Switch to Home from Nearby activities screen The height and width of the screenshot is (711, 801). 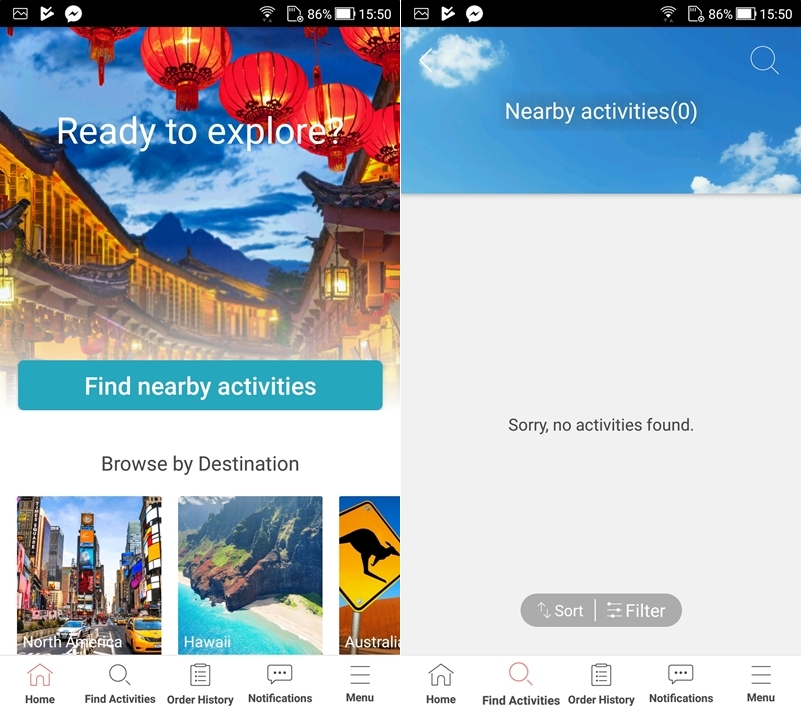pos(441,684)
